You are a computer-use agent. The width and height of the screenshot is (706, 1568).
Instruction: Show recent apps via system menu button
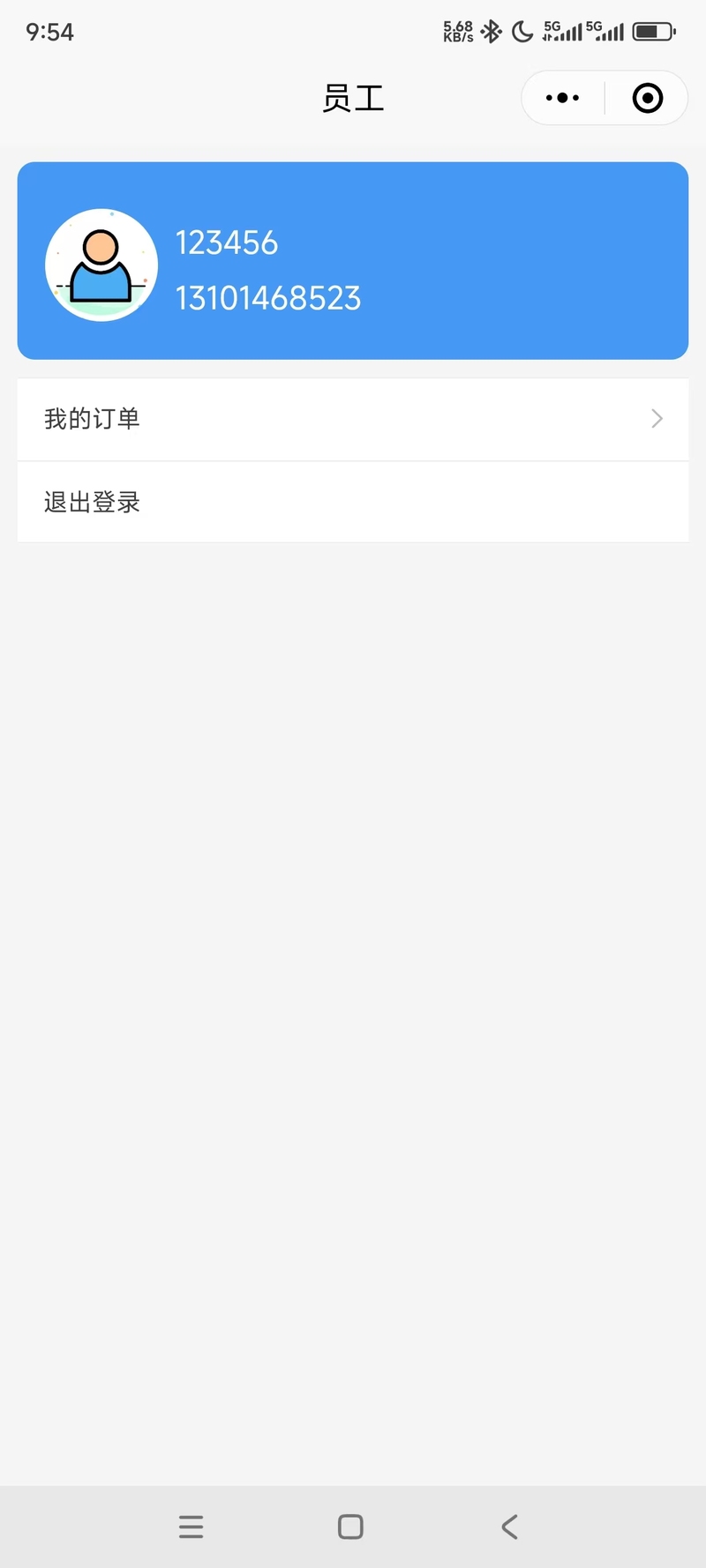pyautogui.click(x=191, y=1527)
